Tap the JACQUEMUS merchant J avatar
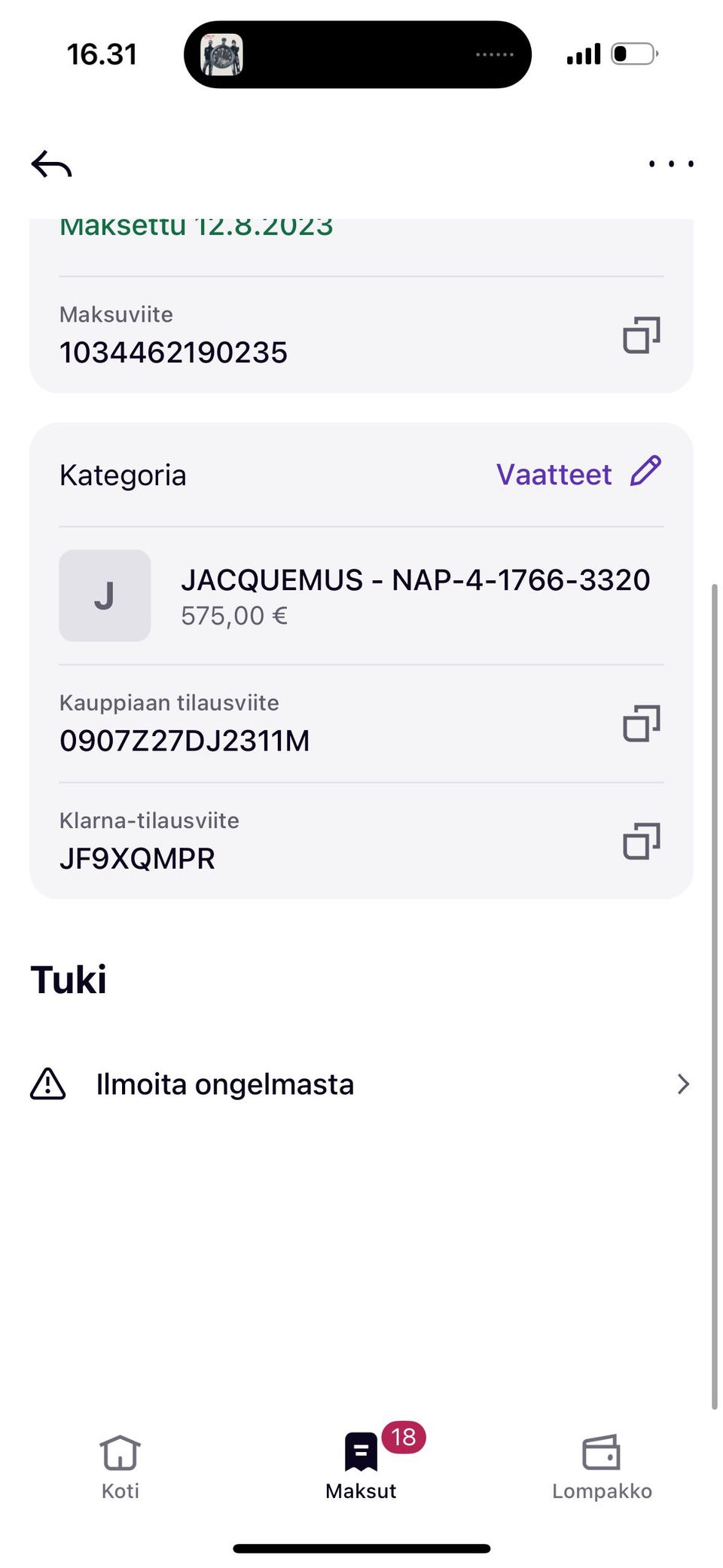 [105, 595]
